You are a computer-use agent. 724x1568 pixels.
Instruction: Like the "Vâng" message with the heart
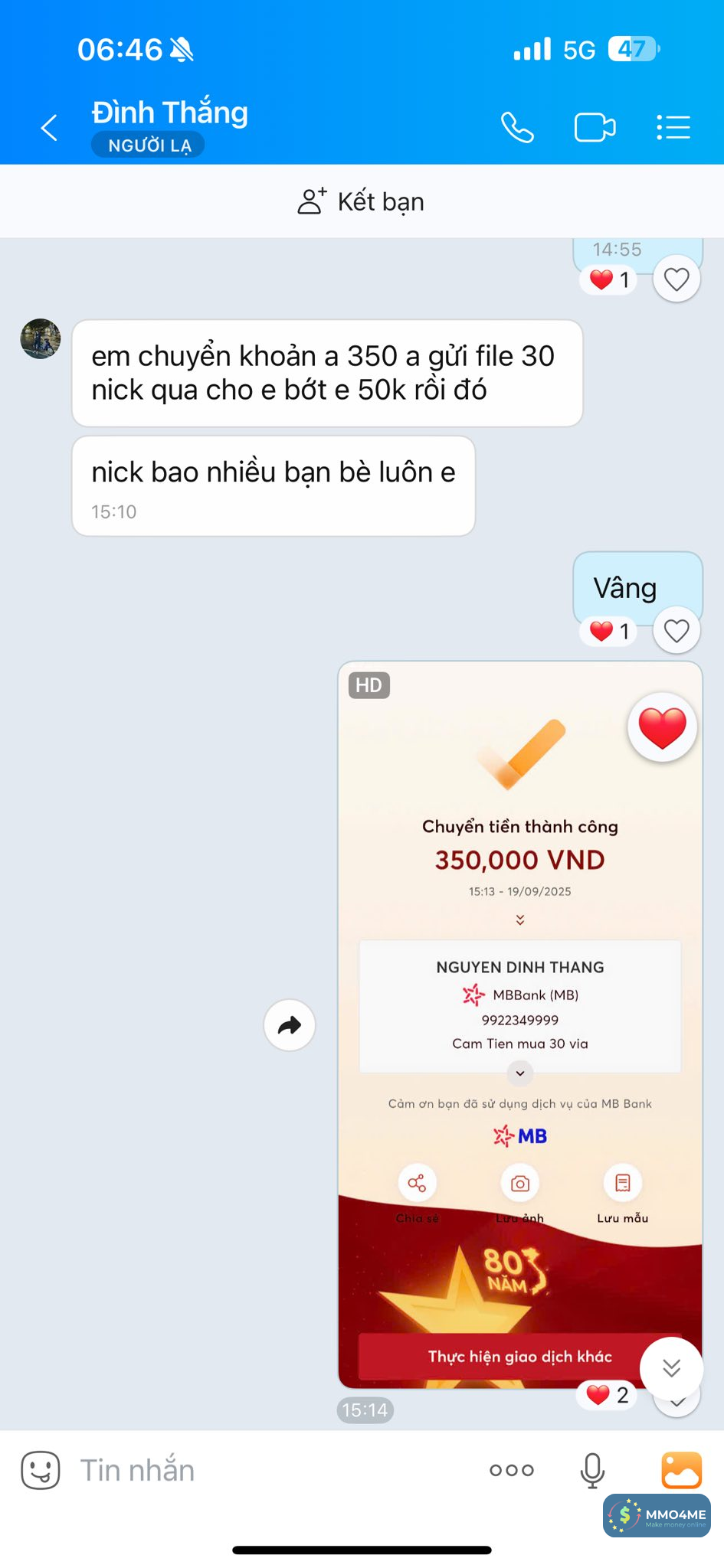pyautogui.click(x=676, y=631)
